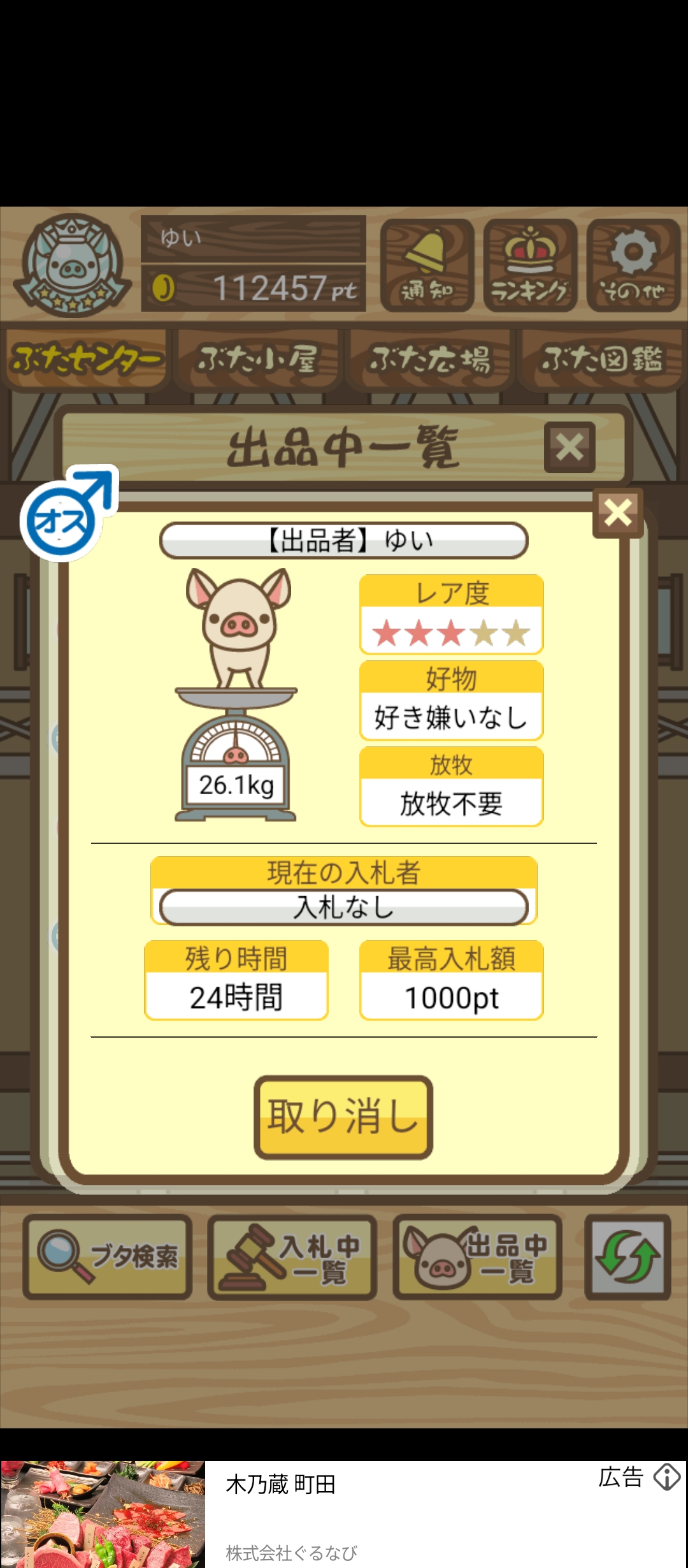Tap 取り消し to cancel the listing

343,1117
